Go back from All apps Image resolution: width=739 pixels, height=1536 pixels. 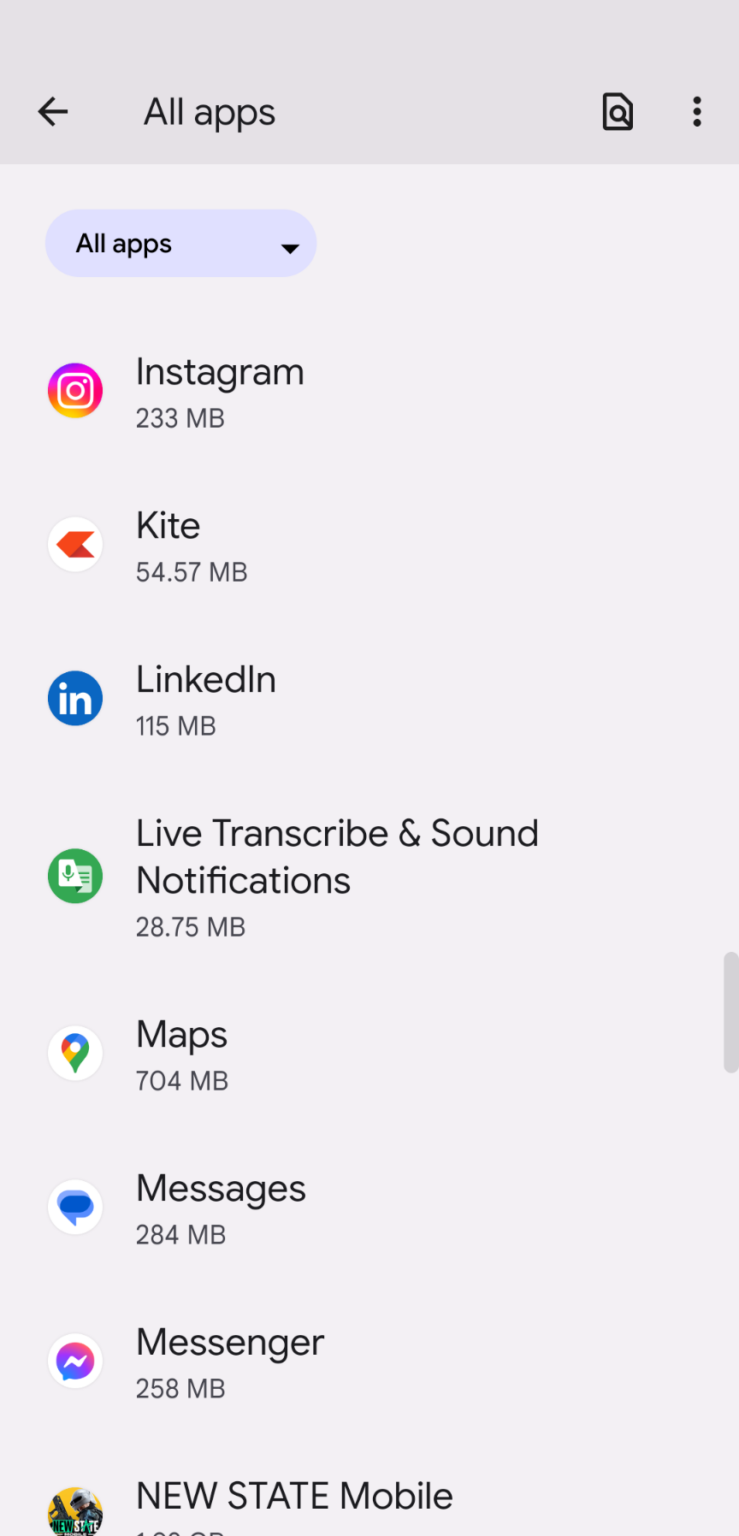tap(53, 112)
